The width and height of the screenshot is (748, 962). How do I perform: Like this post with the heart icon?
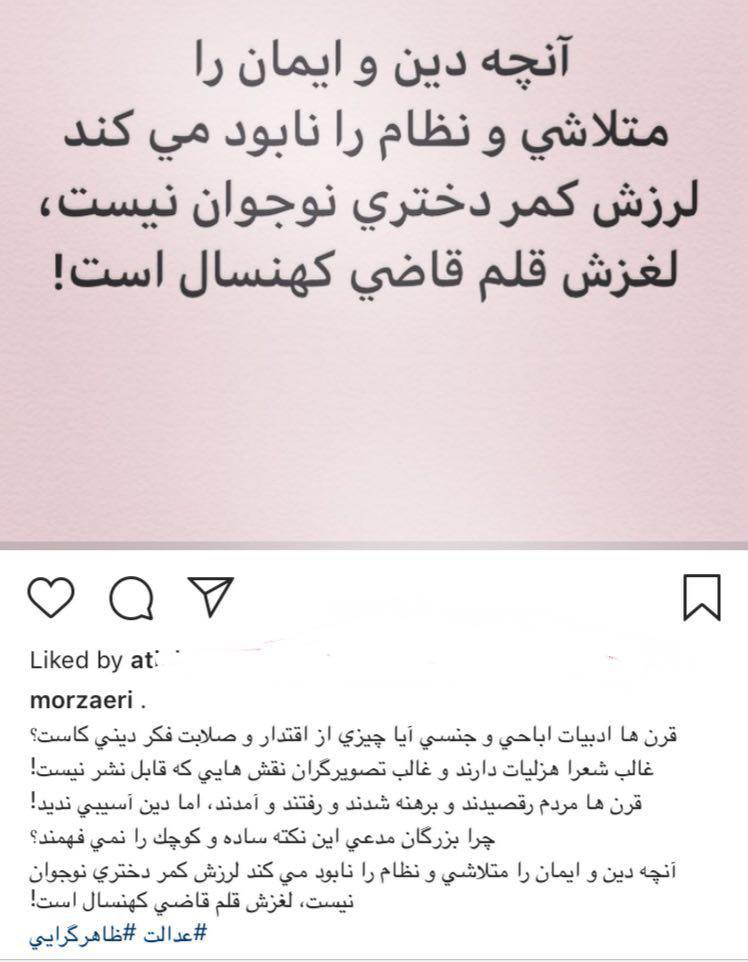[x=51, y=597]
